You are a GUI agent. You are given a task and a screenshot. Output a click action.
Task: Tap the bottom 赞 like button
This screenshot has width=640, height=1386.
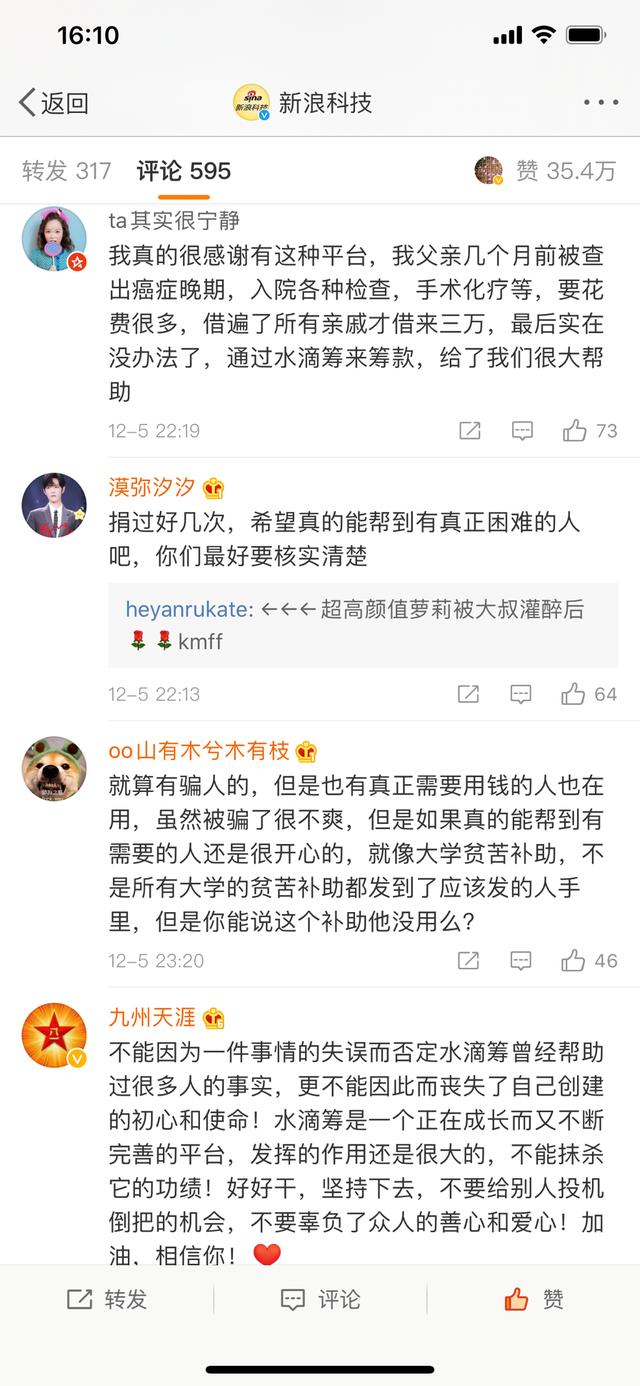coord(534,1299)
